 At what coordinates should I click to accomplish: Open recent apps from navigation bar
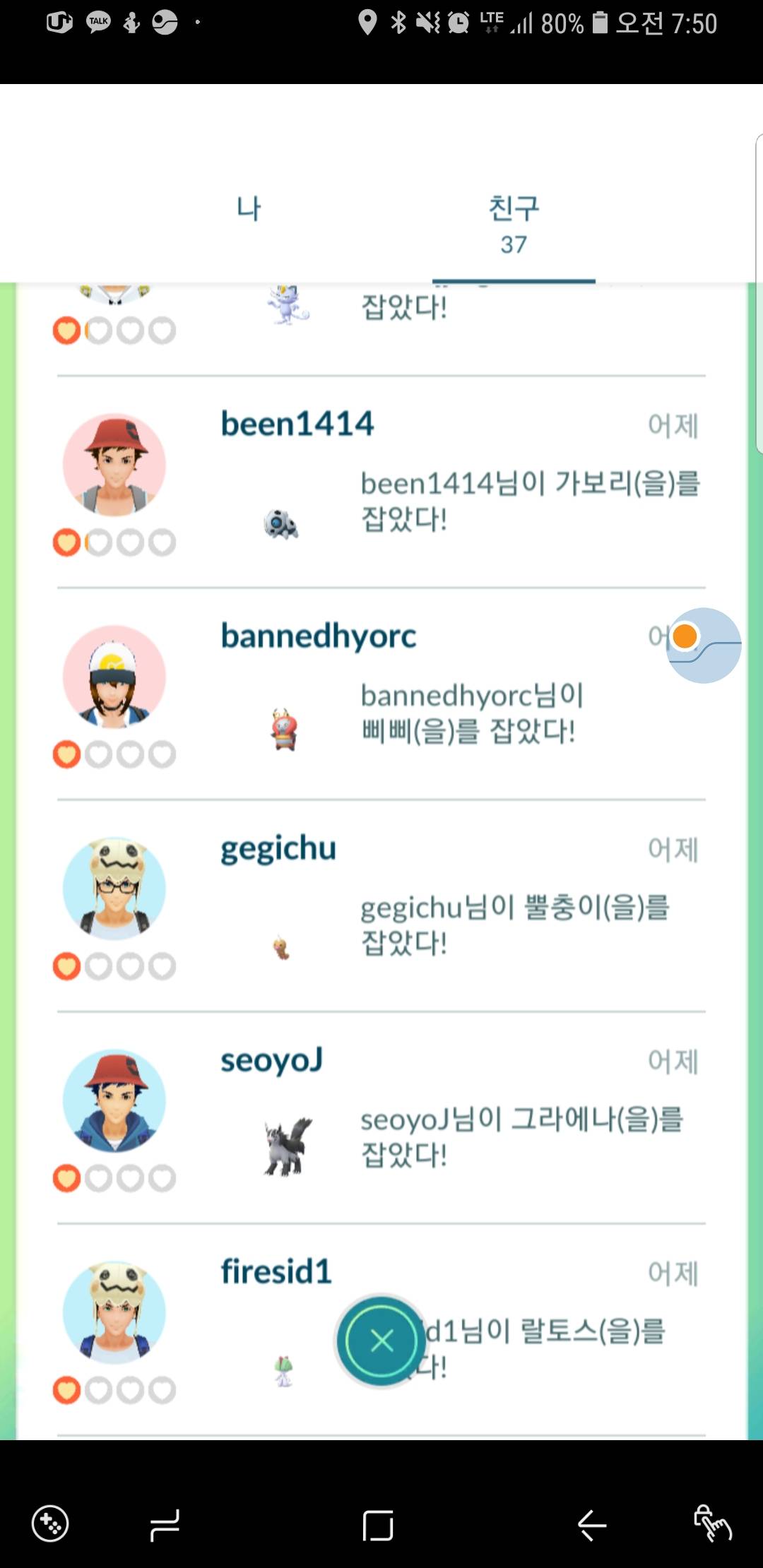click(165, 1524)
